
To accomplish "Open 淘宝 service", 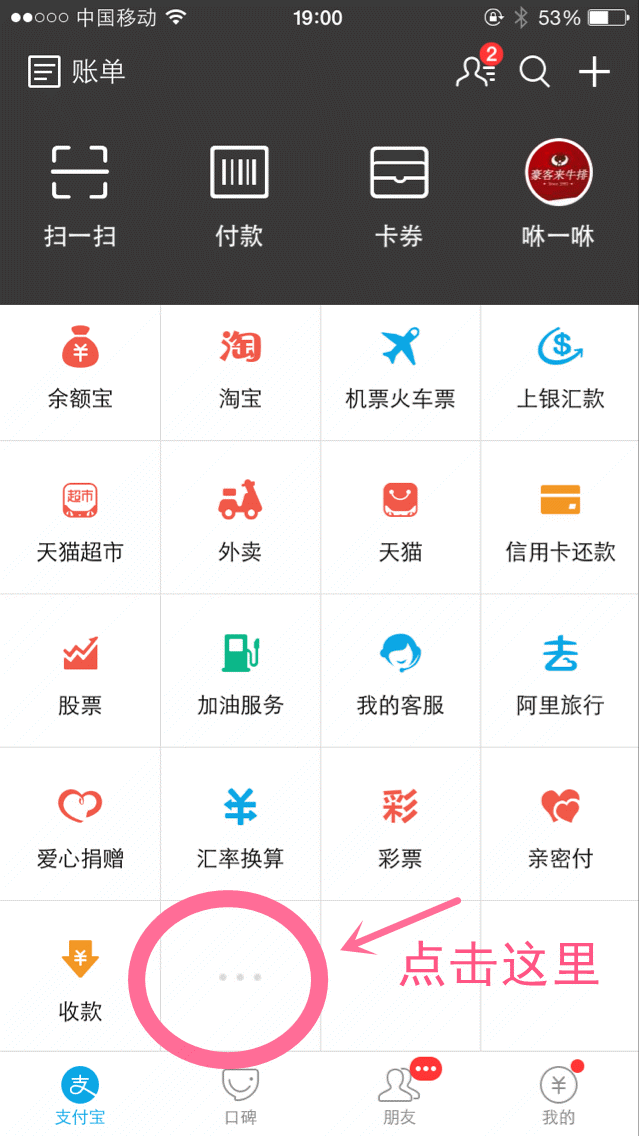I will (240, 372).
